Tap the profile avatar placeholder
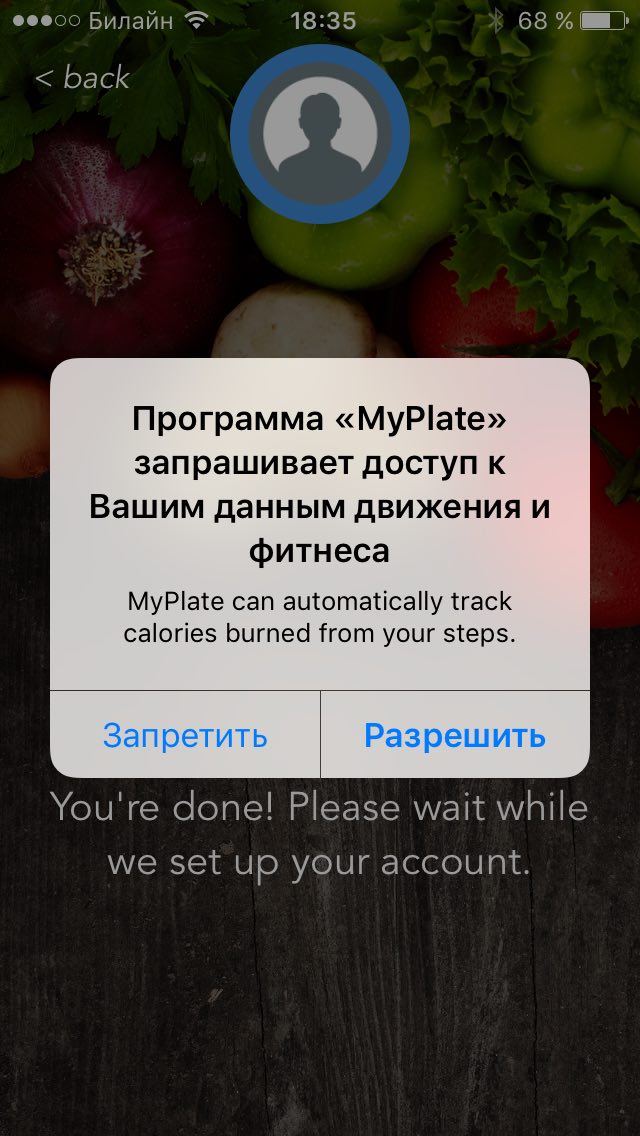640x1136 pixels. coord(320,134)
